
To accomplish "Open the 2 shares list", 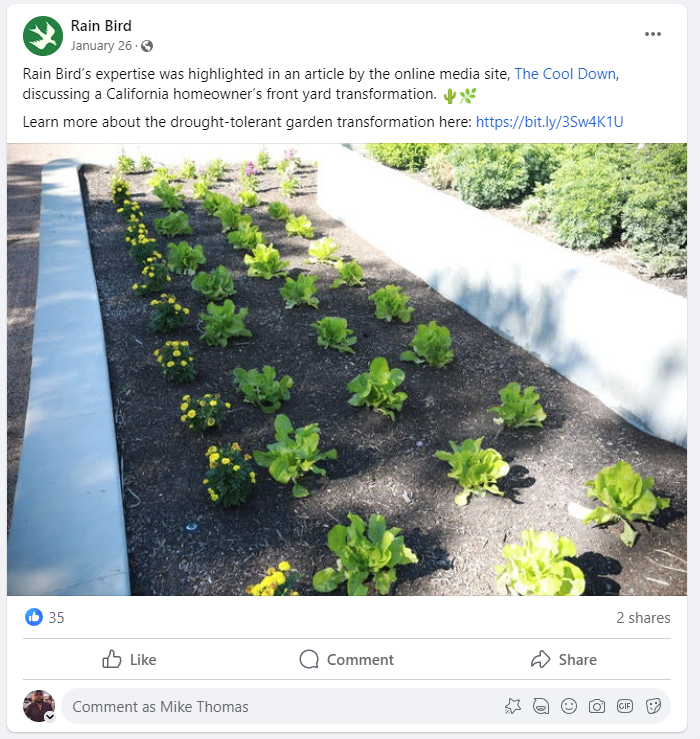I will (643, 617).
